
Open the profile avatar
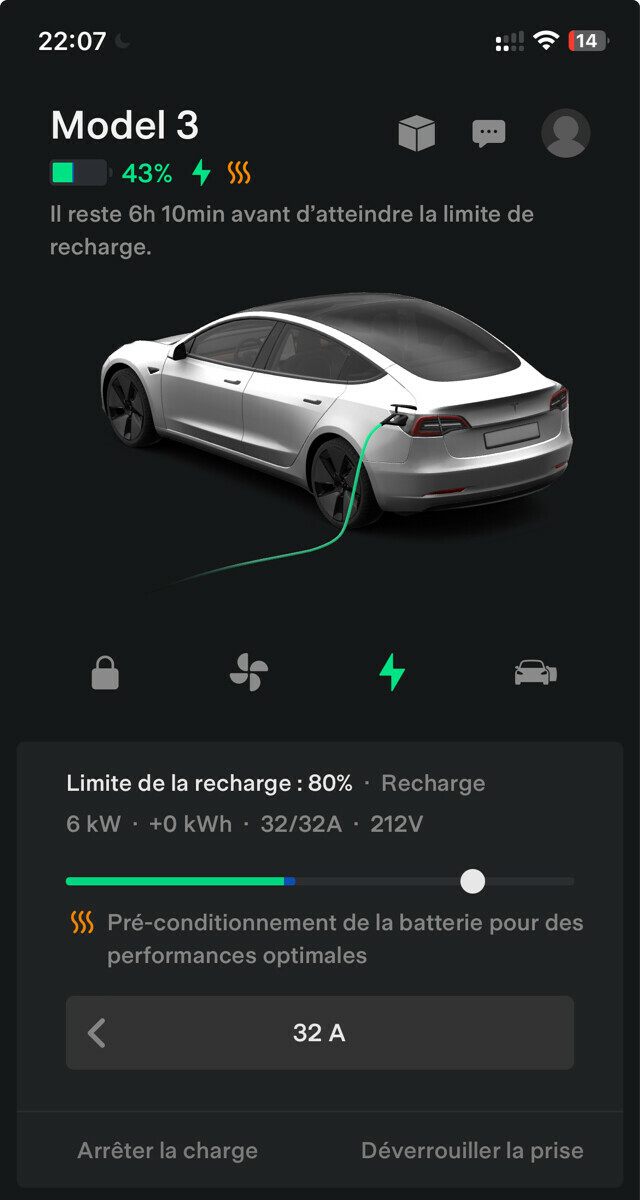566,132
